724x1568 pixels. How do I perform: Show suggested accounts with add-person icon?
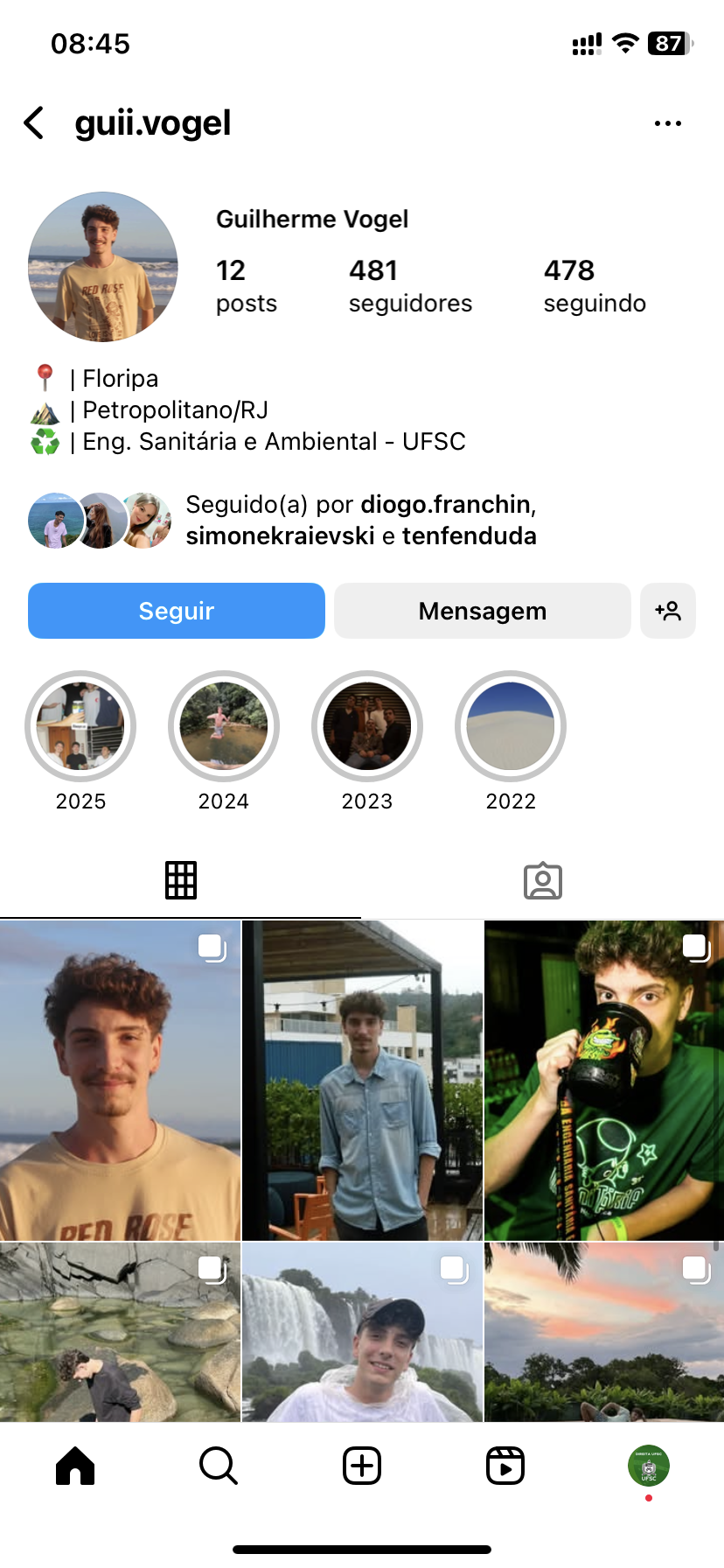point(668,611)
